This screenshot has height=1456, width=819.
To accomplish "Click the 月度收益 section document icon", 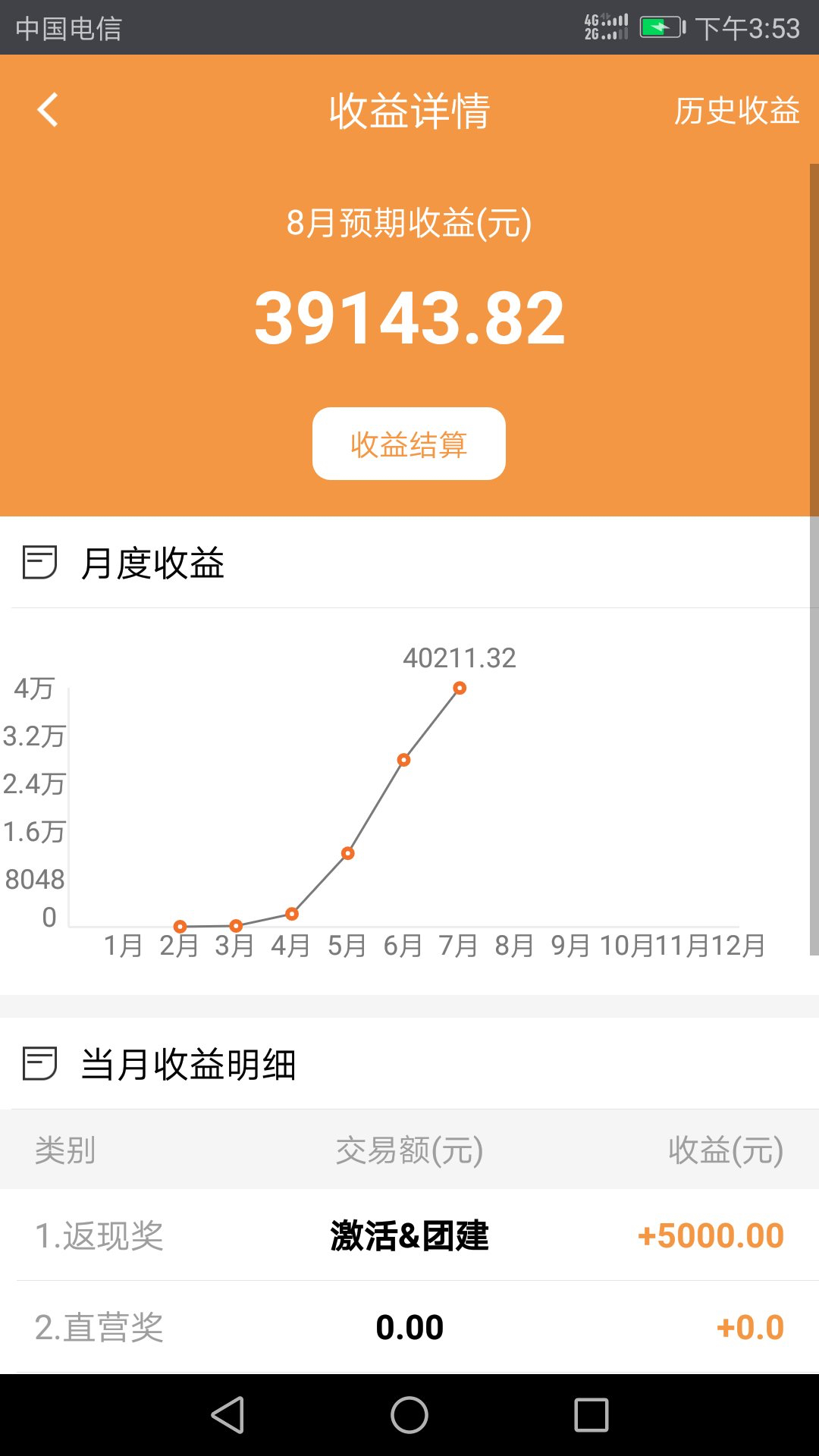I will (42, 562).
